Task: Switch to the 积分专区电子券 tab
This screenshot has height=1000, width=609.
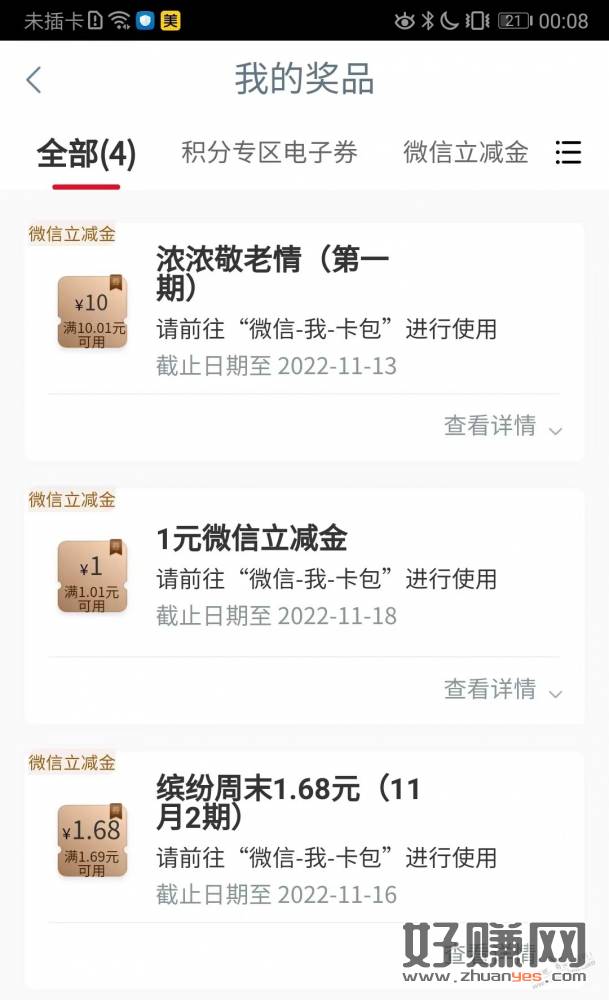Action: 269,153
